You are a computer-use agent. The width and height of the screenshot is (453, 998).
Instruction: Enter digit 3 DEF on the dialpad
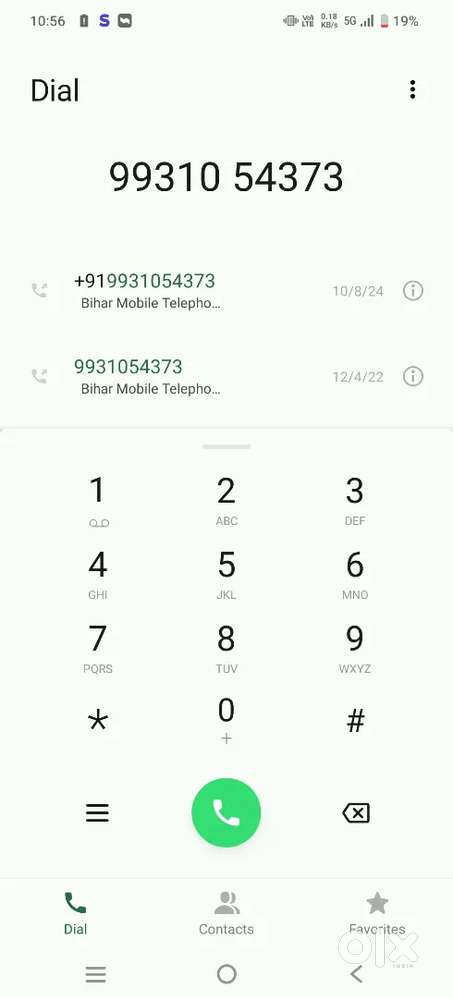tap(355, 502)
